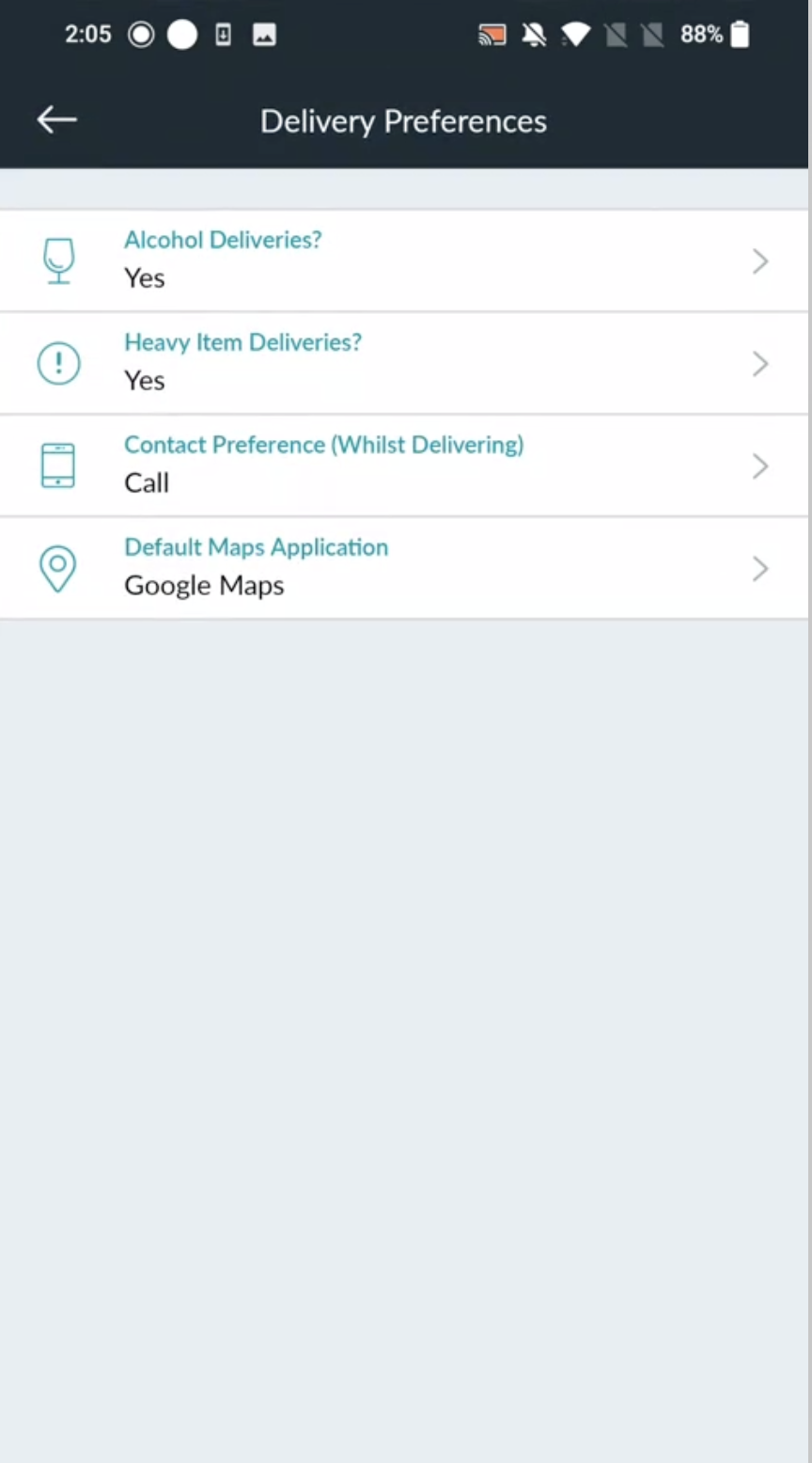Viewport: 812px width, 1463px height.
Task: Click the phone icon beside Contact Preference
Action: (x=58, y=465)
